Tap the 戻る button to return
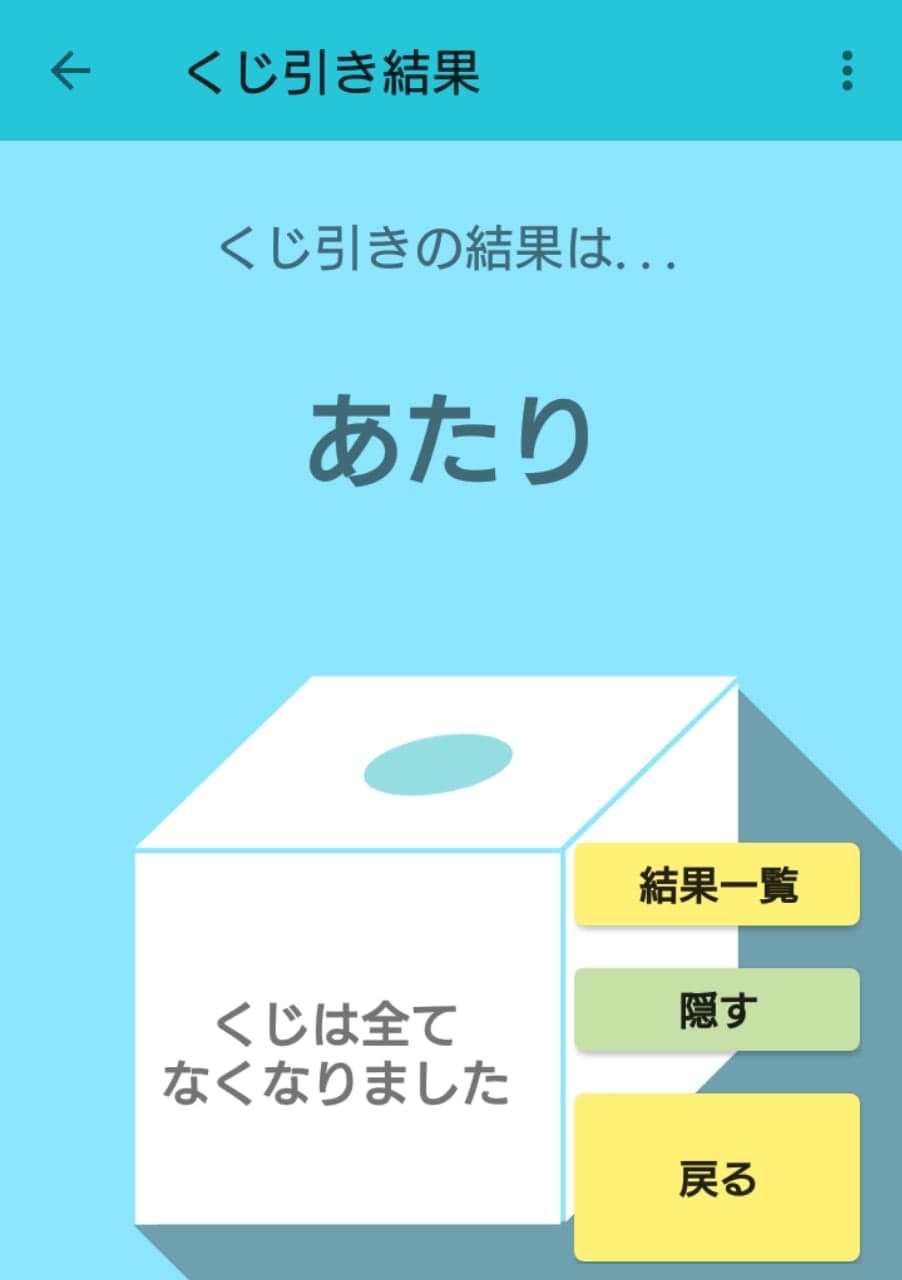Image resolution: width=902 pixels, height=1280 pixels. (717, 1177)
